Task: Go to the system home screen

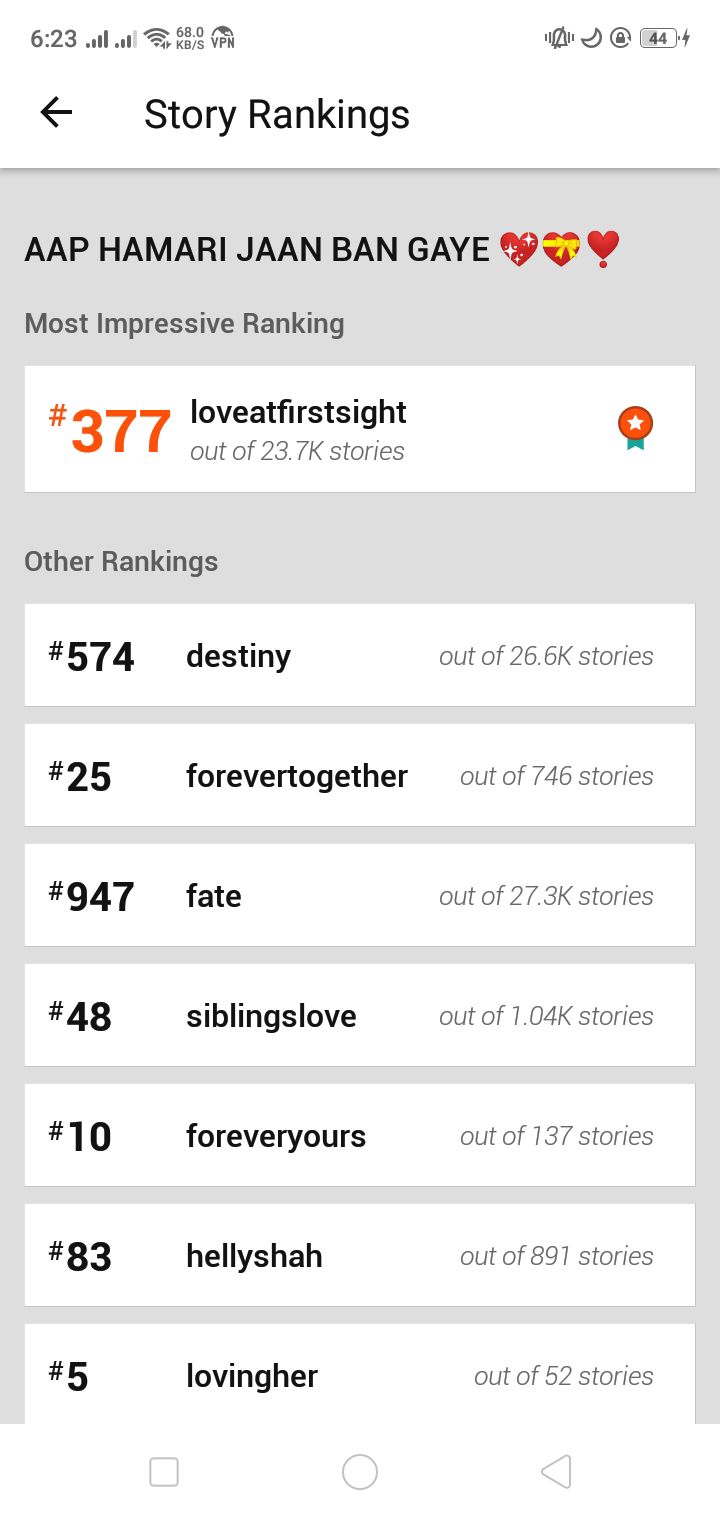Action: 360,1472
